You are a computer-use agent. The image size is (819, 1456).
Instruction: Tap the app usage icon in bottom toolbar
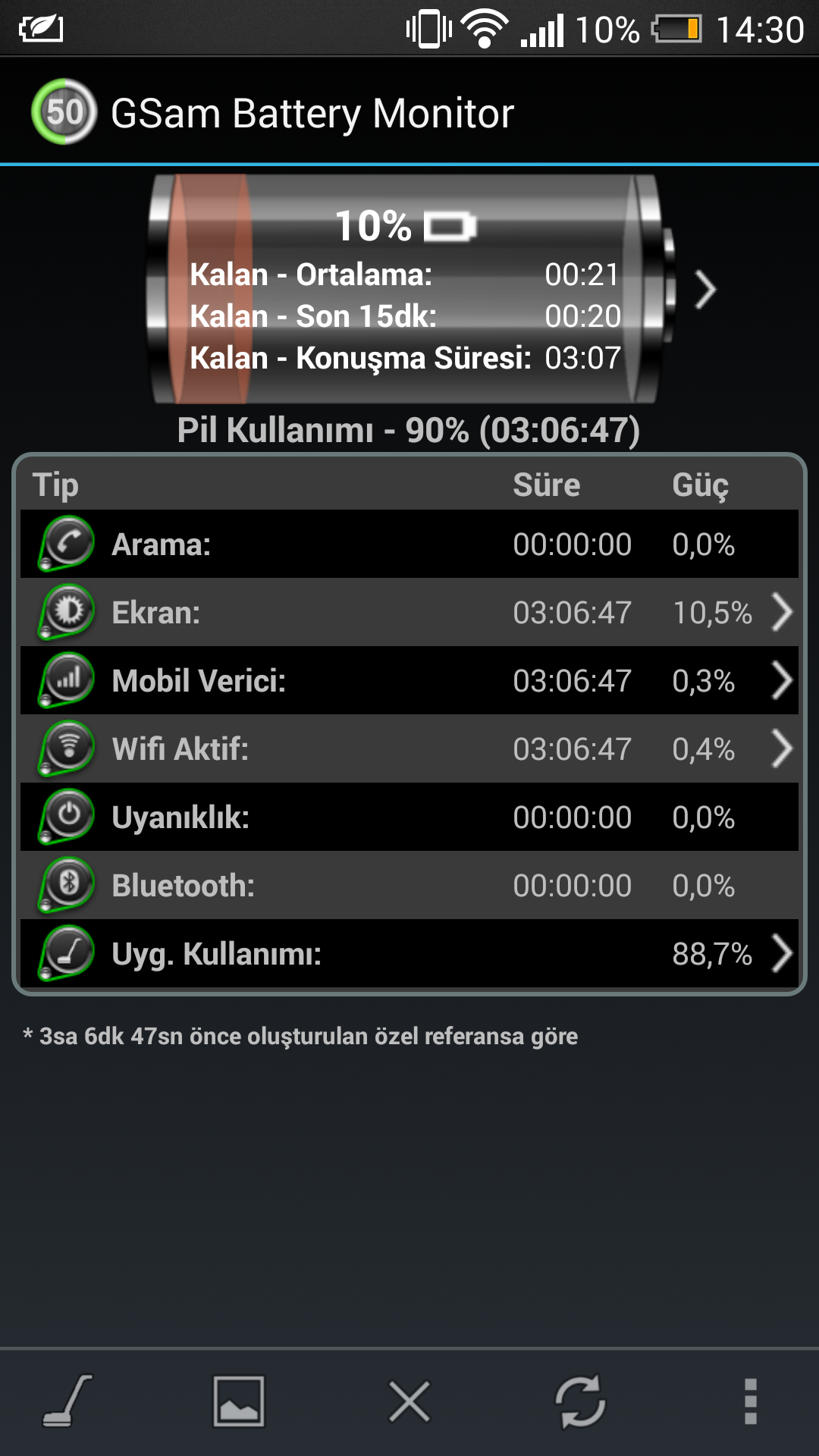67,1401
